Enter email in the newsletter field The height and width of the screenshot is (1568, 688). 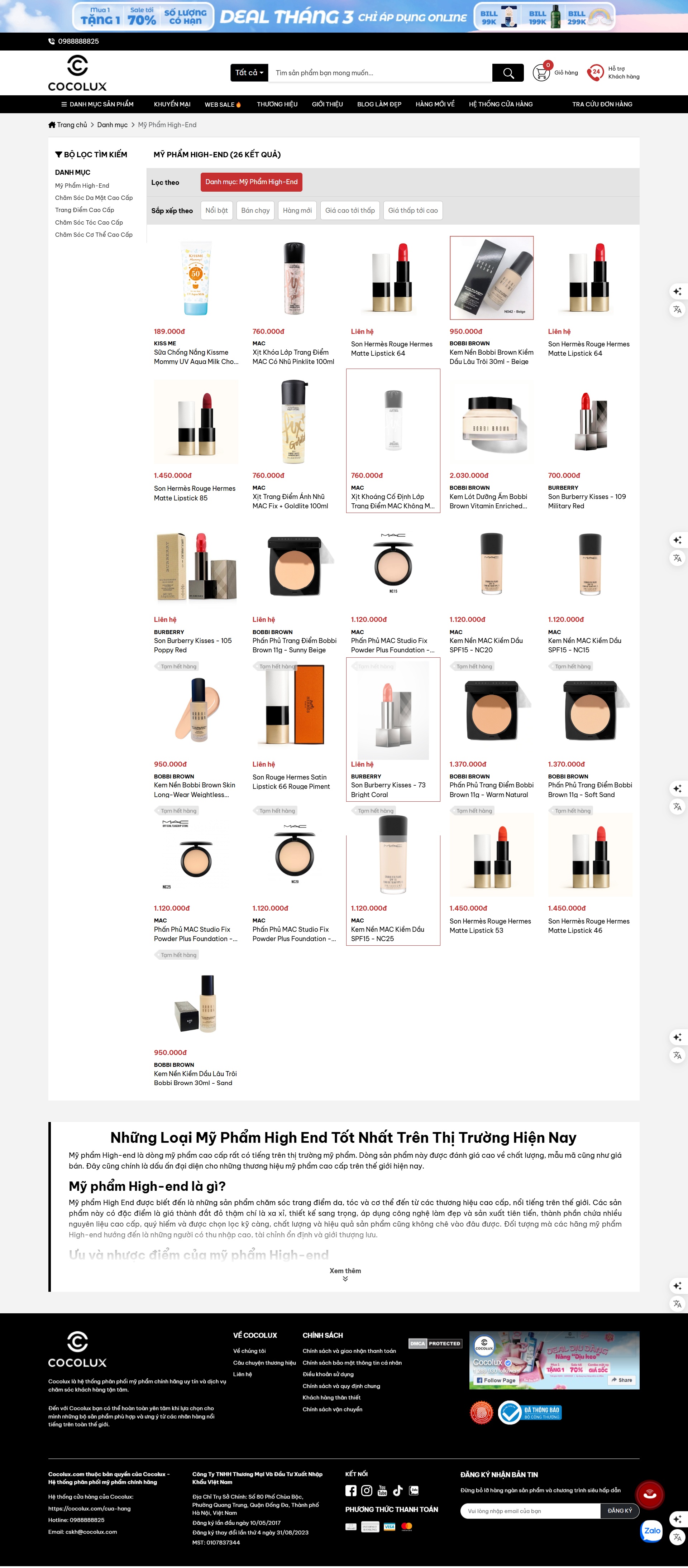click(530, 1510)
